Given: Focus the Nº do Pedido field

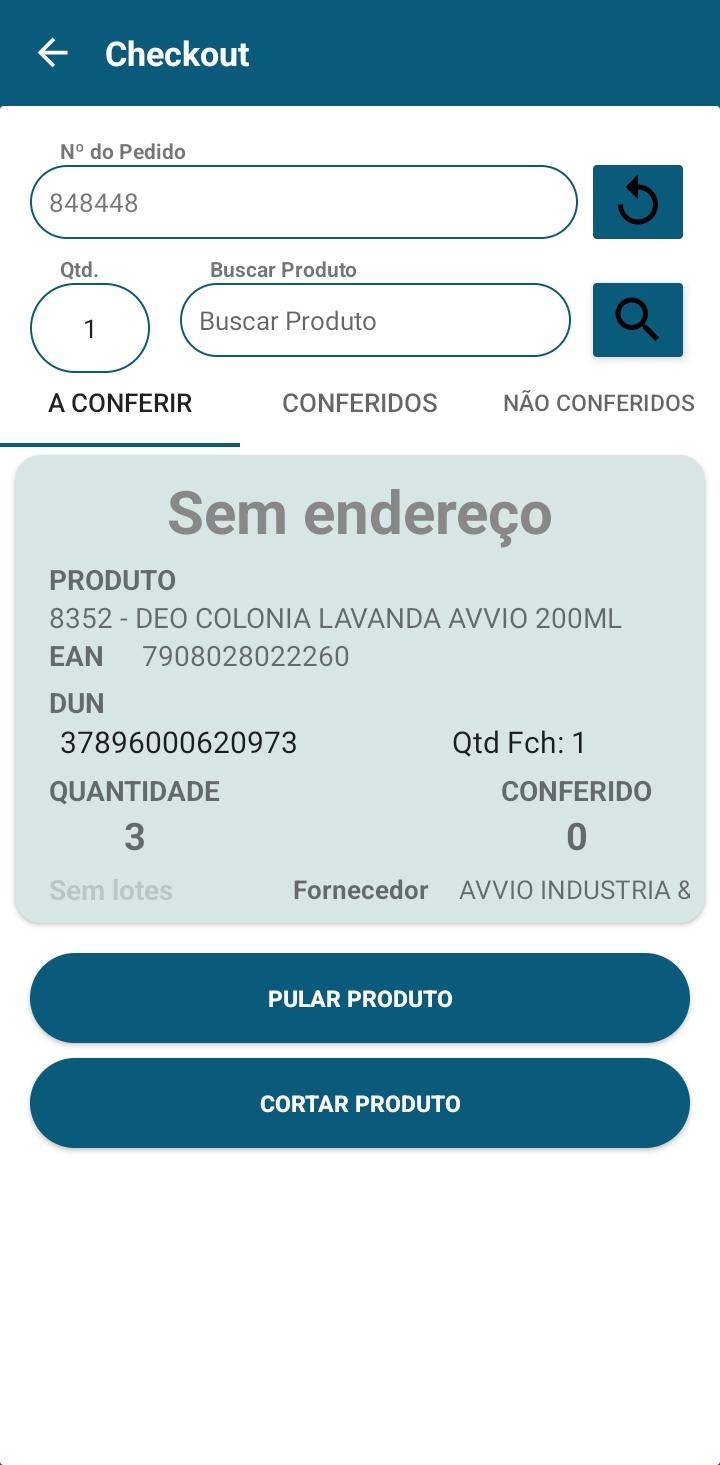Looking at the screenshot, I should coord(304,202).
